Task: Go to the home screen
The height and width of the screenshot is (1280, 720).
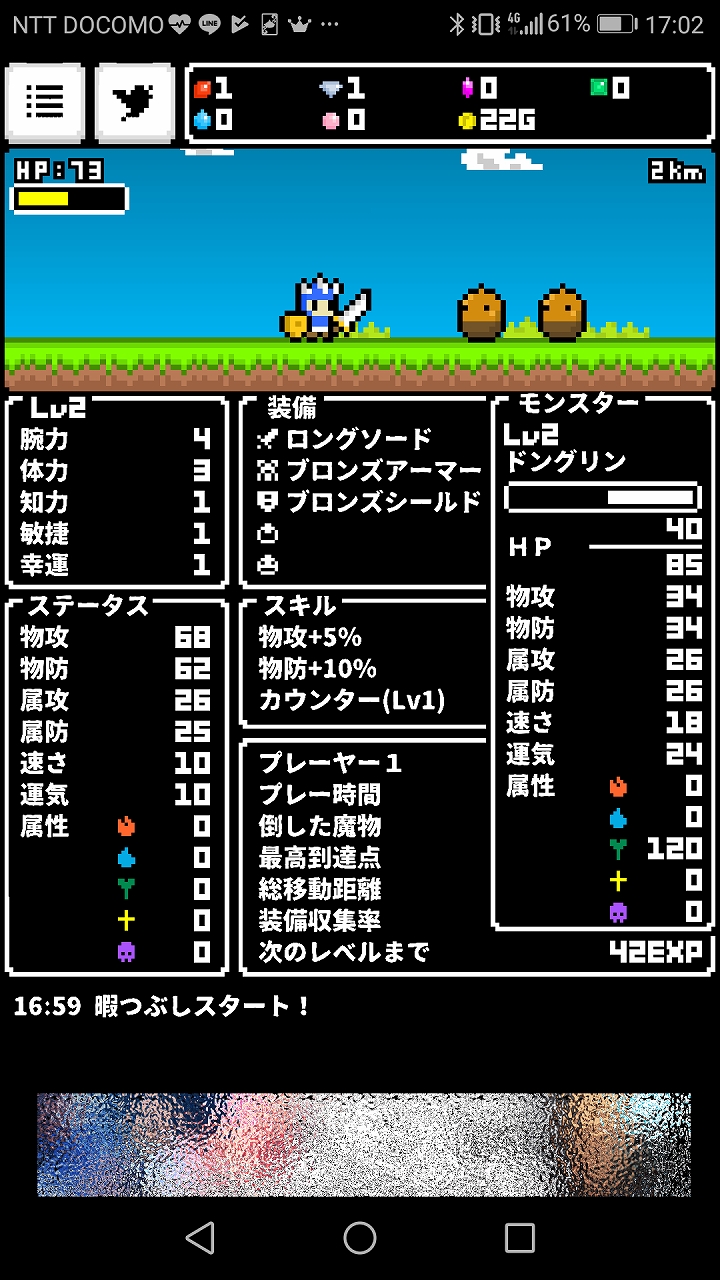Action: (x=360, y=1238)
